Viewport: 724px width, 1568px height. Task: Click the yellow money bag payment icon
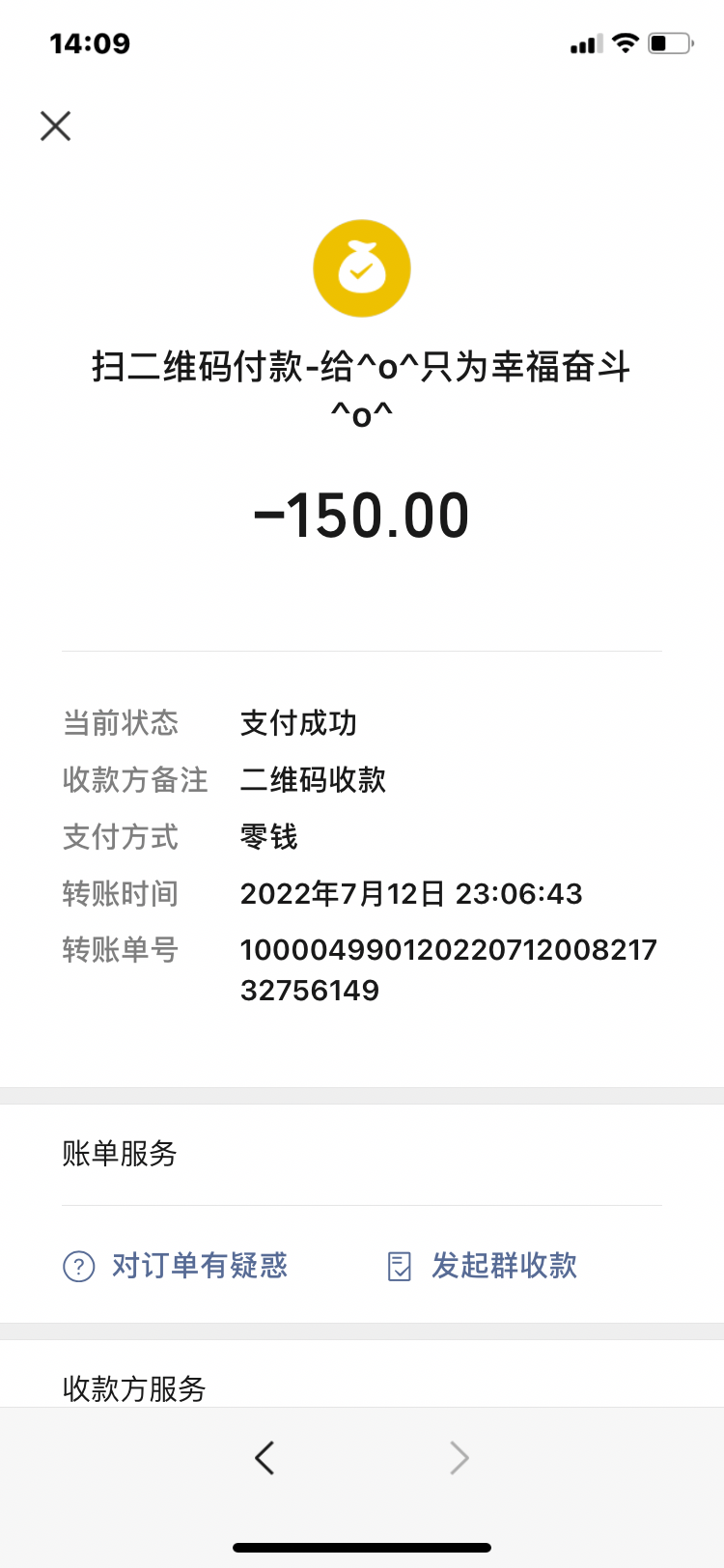pos(362,267)
